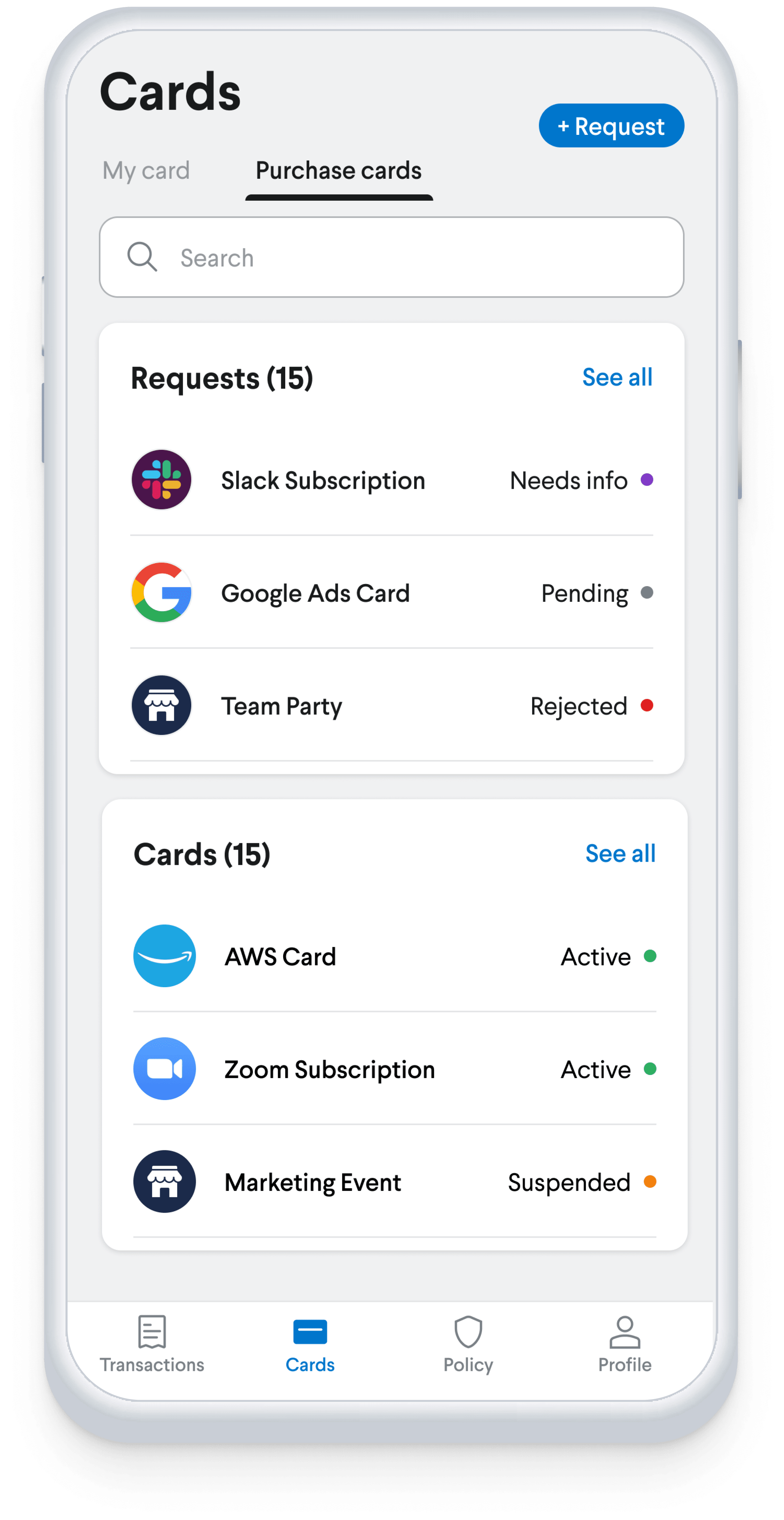
Task: Open the Search field
Action: coord(392,257)
